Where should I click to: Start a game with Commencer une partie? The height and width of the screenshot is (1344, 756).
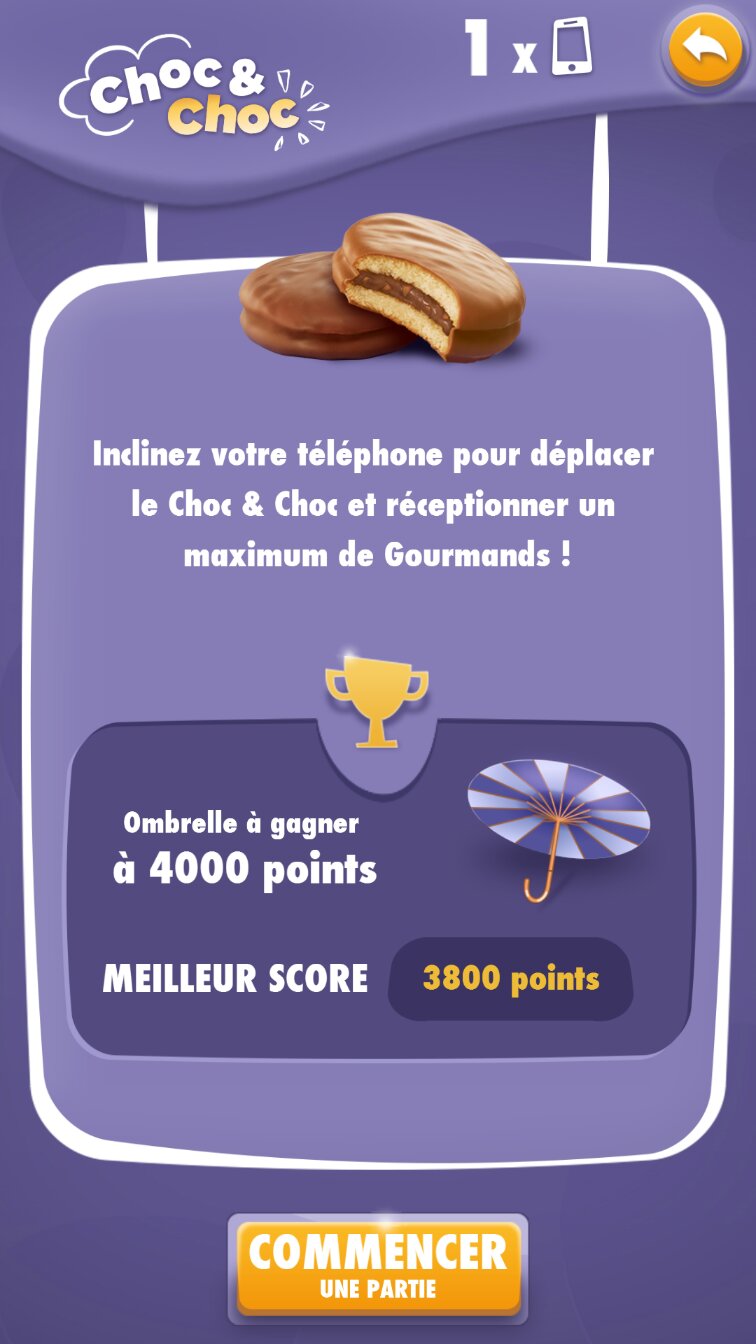(x=378, y=1267)
